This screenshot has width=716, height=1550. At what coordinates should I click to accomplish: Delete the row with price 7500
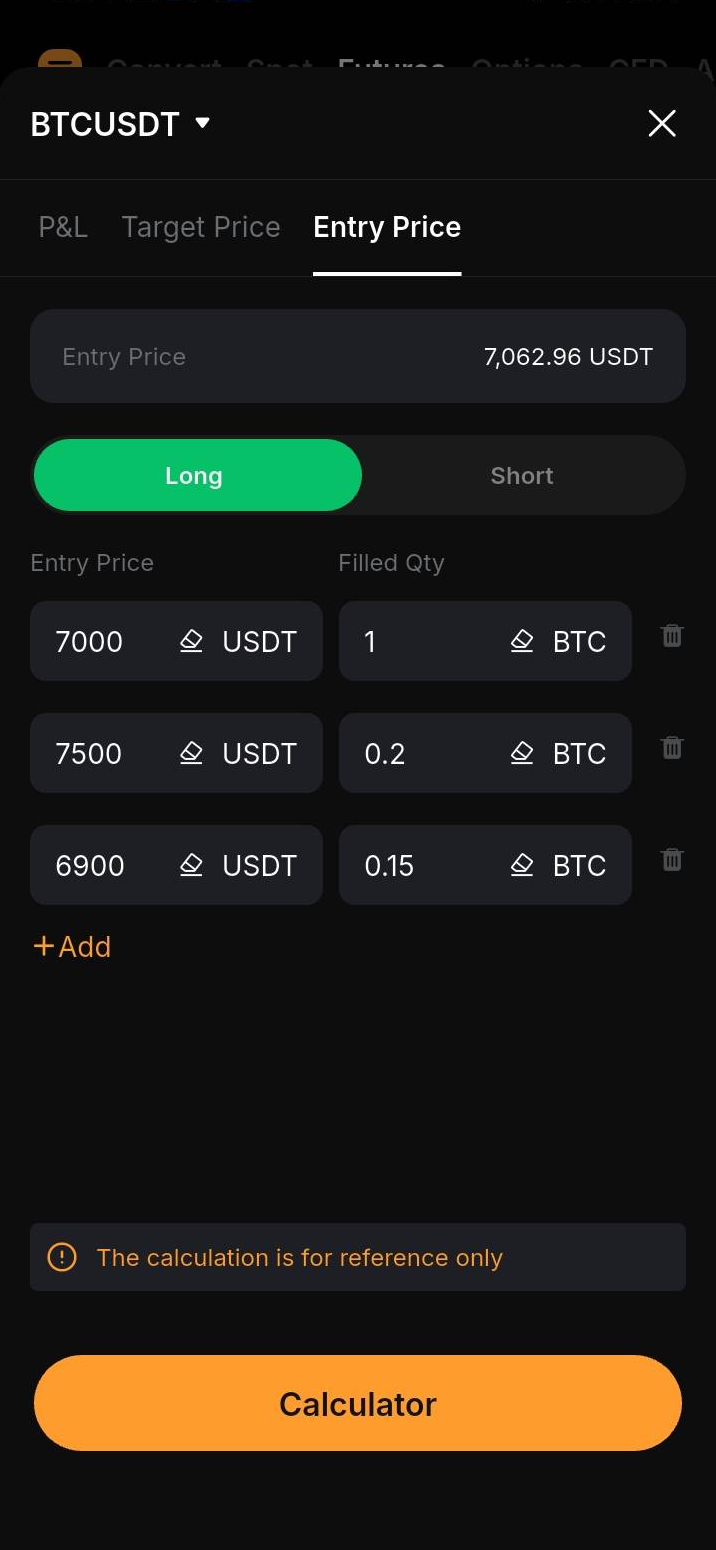[x=672, y=747]
